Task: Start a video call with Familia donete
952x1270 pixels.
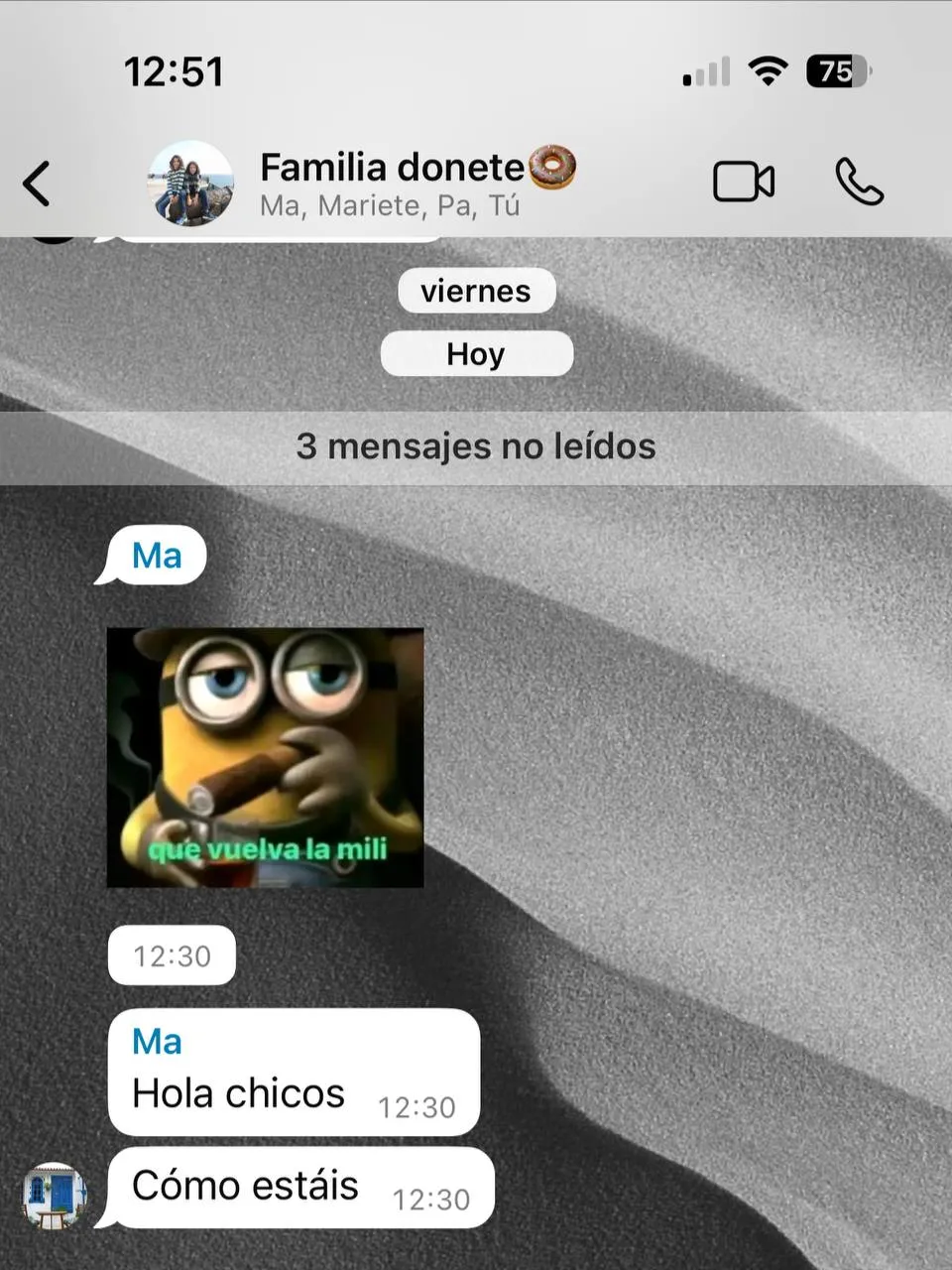Action: tap(743, 183)
